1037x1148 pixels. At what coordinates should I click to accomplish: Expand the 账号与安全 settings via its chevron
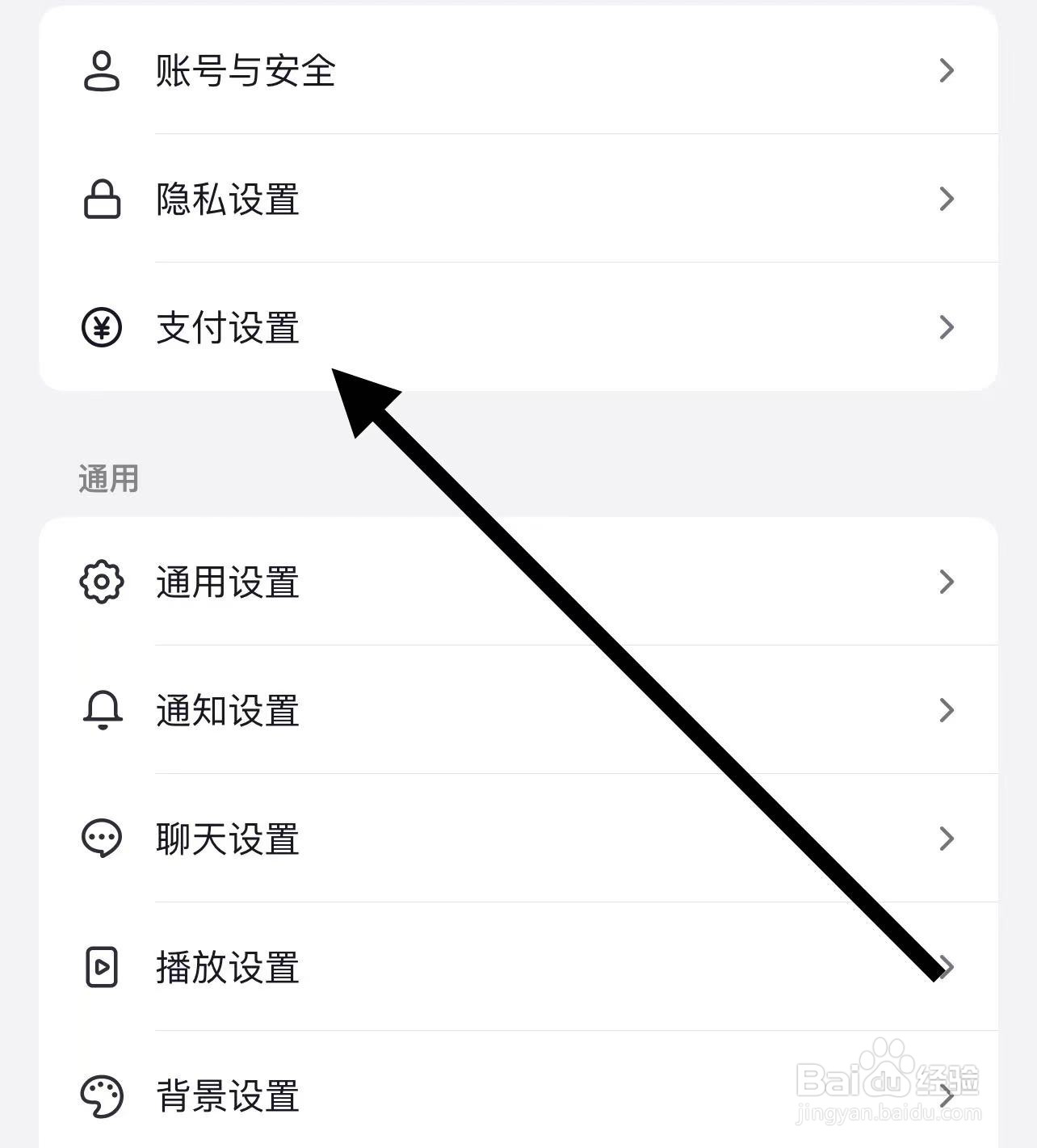947,71
